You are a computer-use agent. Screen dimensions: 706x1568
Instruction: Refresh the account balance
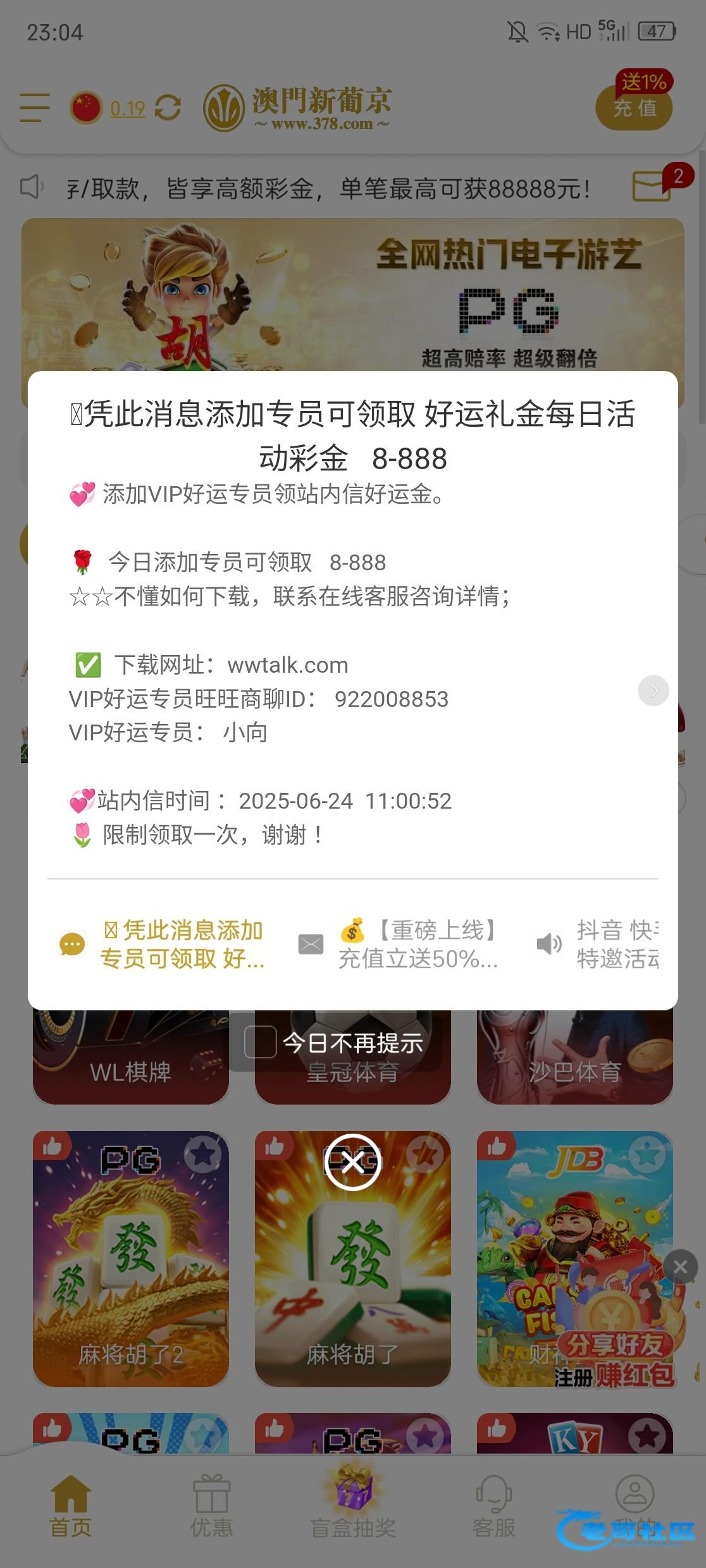[168, 107]
